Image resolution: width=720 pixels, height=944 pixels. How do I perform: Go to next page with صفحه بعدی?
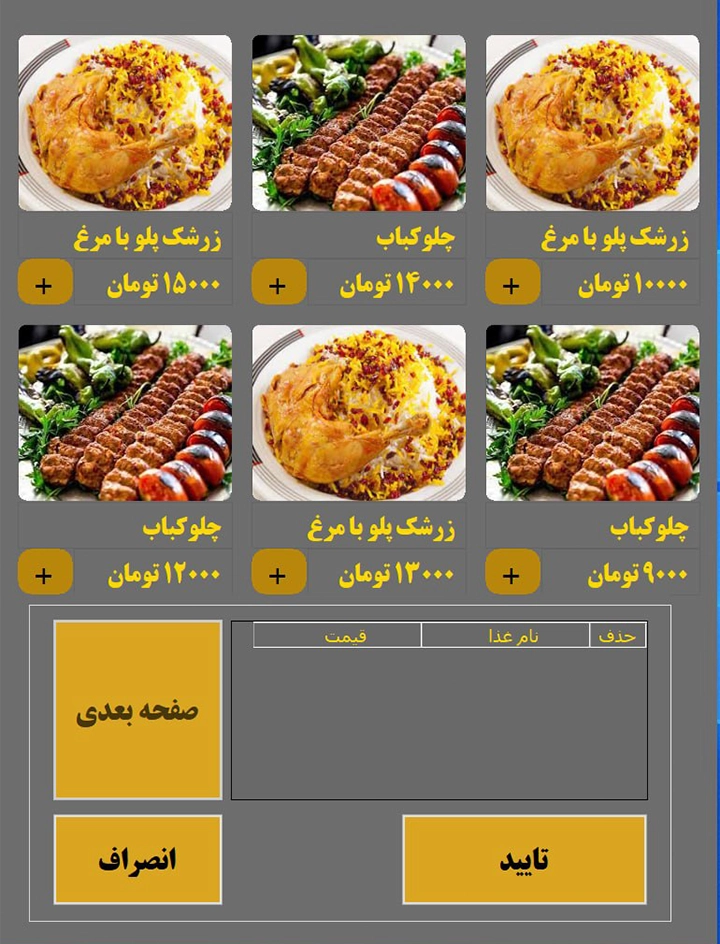[138, 710]
